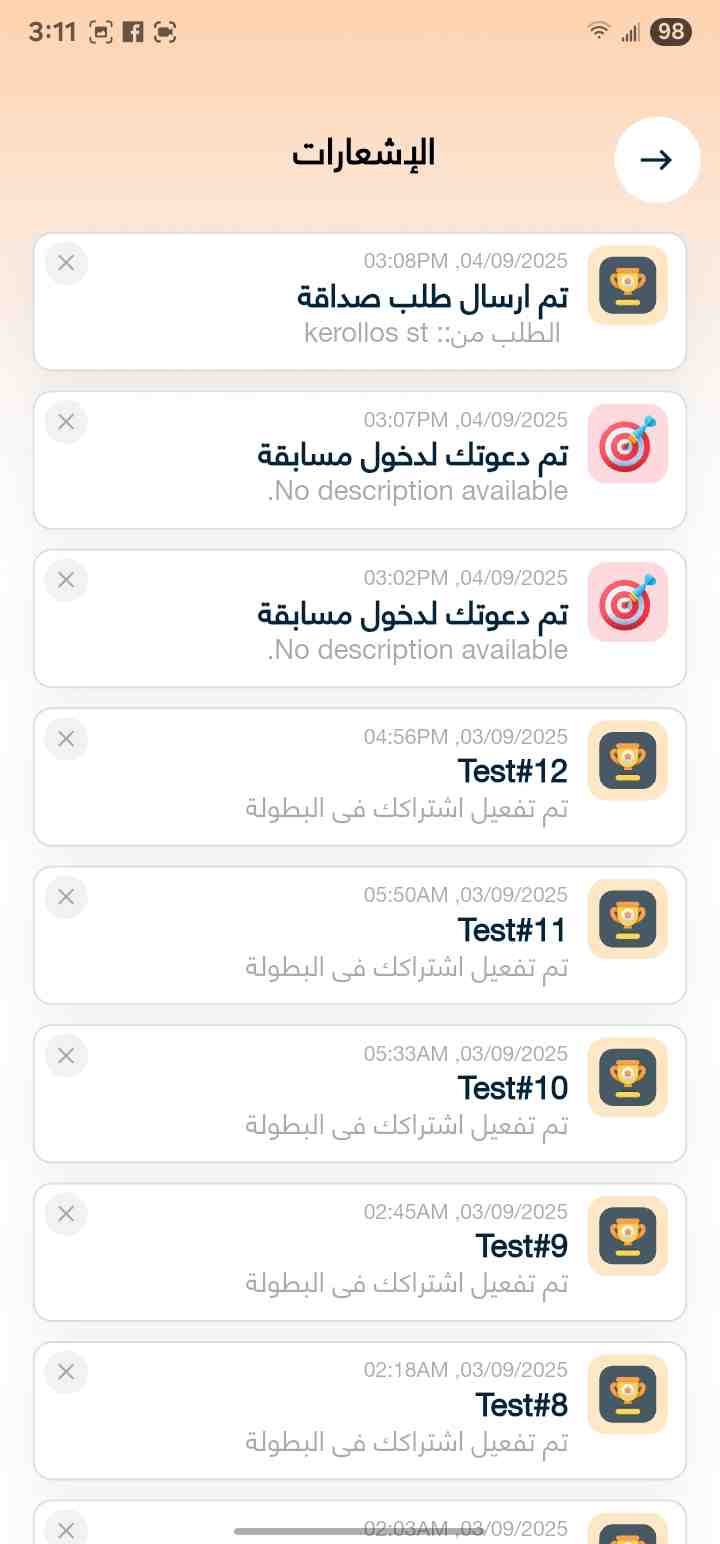Dismiss the Test#8 notification

pos(66,1372)
